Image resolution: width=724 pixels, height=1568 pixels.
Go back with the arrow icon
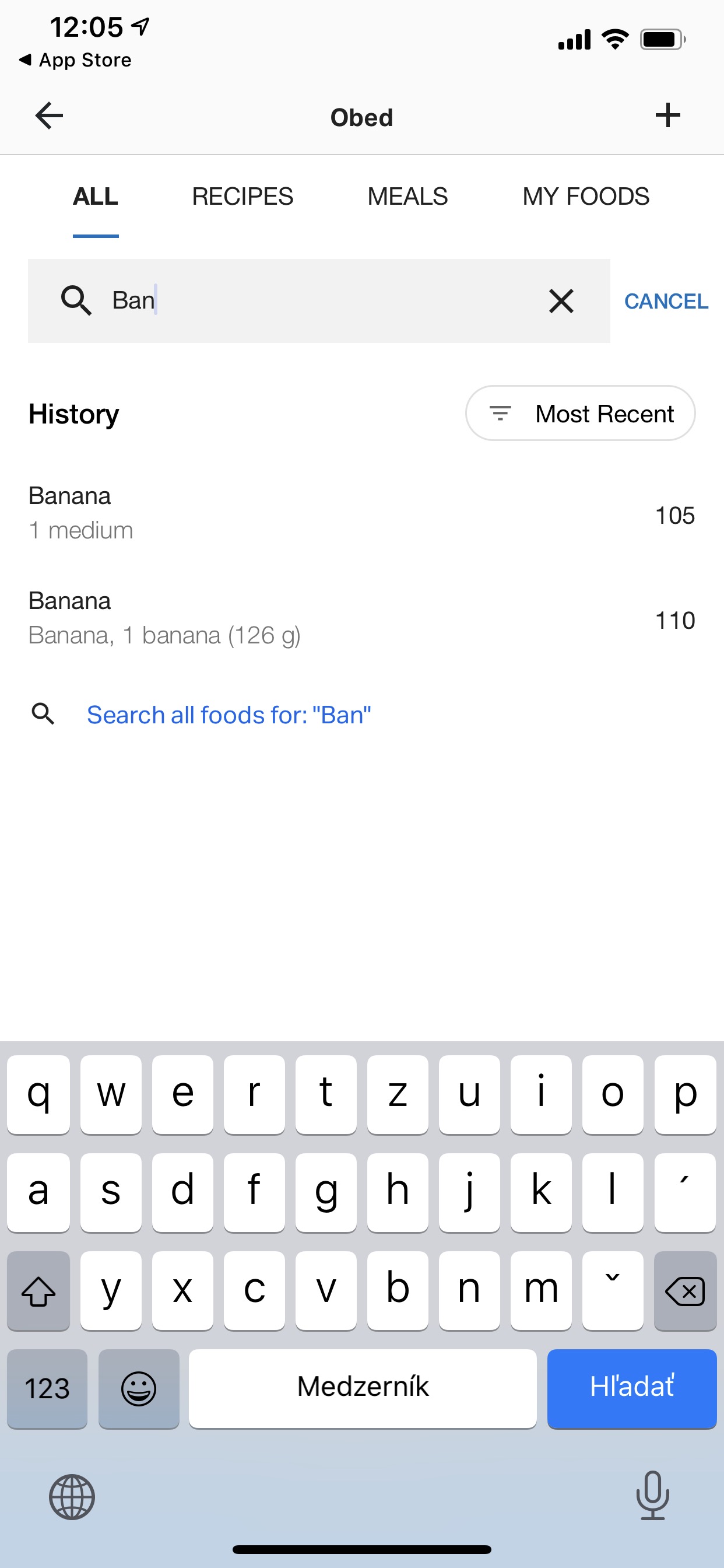[x=50, y=116]
